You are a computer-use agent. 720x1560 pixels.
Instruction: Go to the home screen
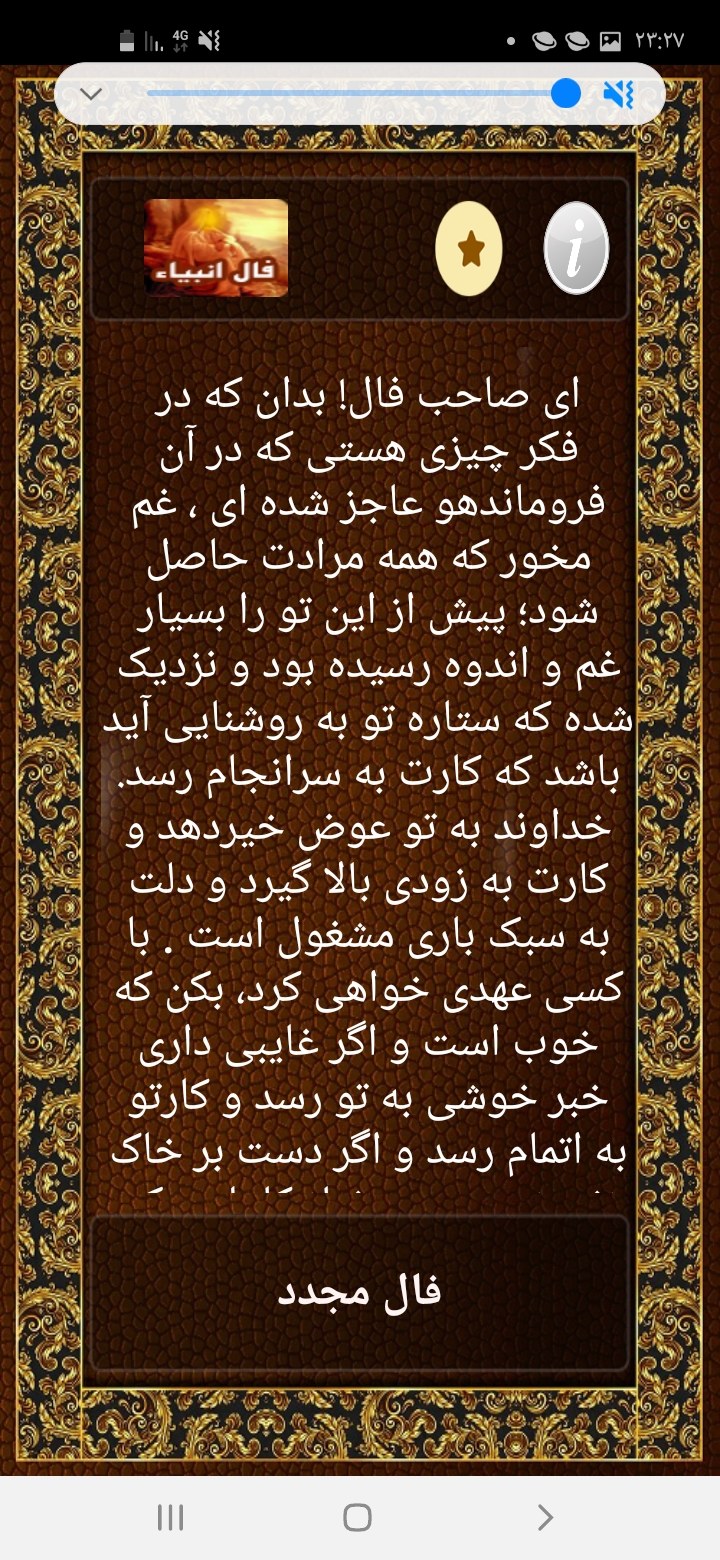click(358, 1518)
